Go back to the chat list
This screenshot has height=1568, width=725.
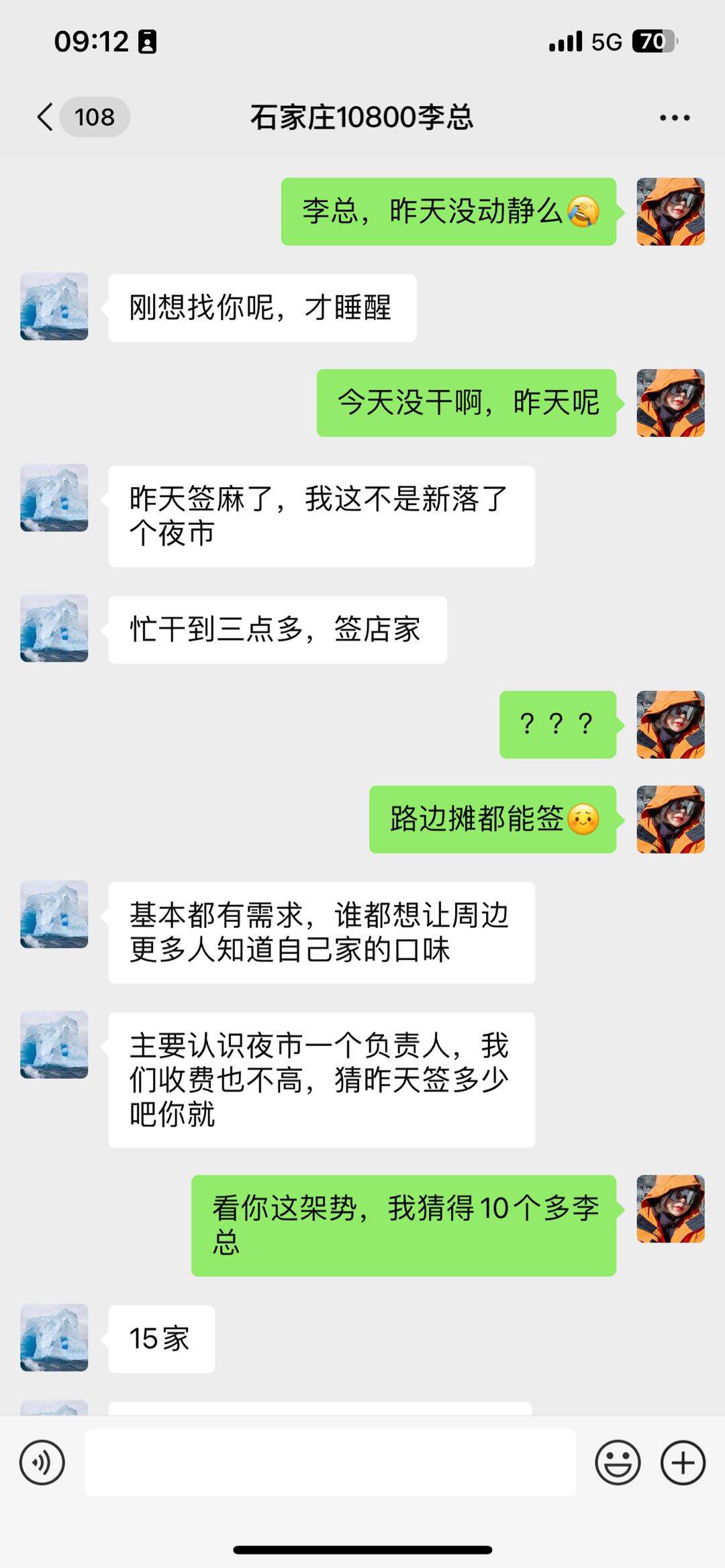[x=46, y=117]
